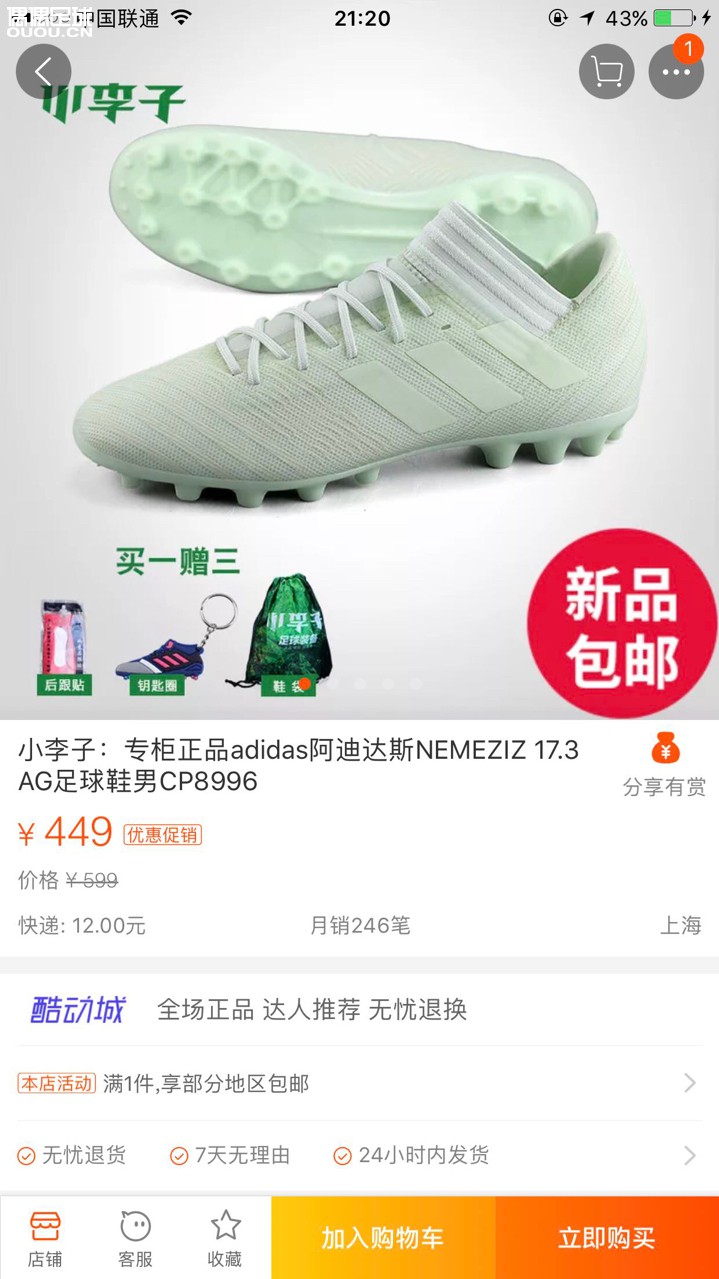Tap 分享有赏 share reward icon
Screen dimensions: 719x1279
point(664,765)
